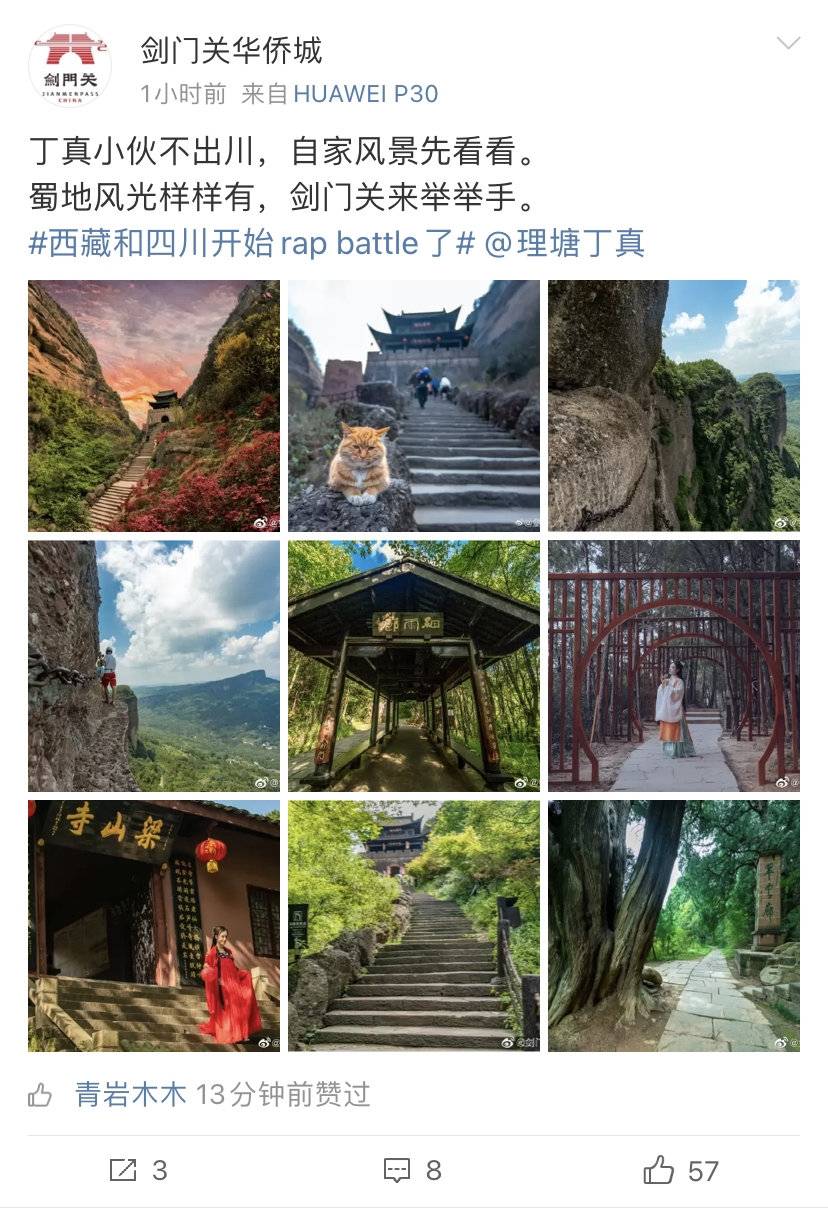Open the 剑门关华侨城 account name
The image size is (828, 1208).
pos(231,50)
